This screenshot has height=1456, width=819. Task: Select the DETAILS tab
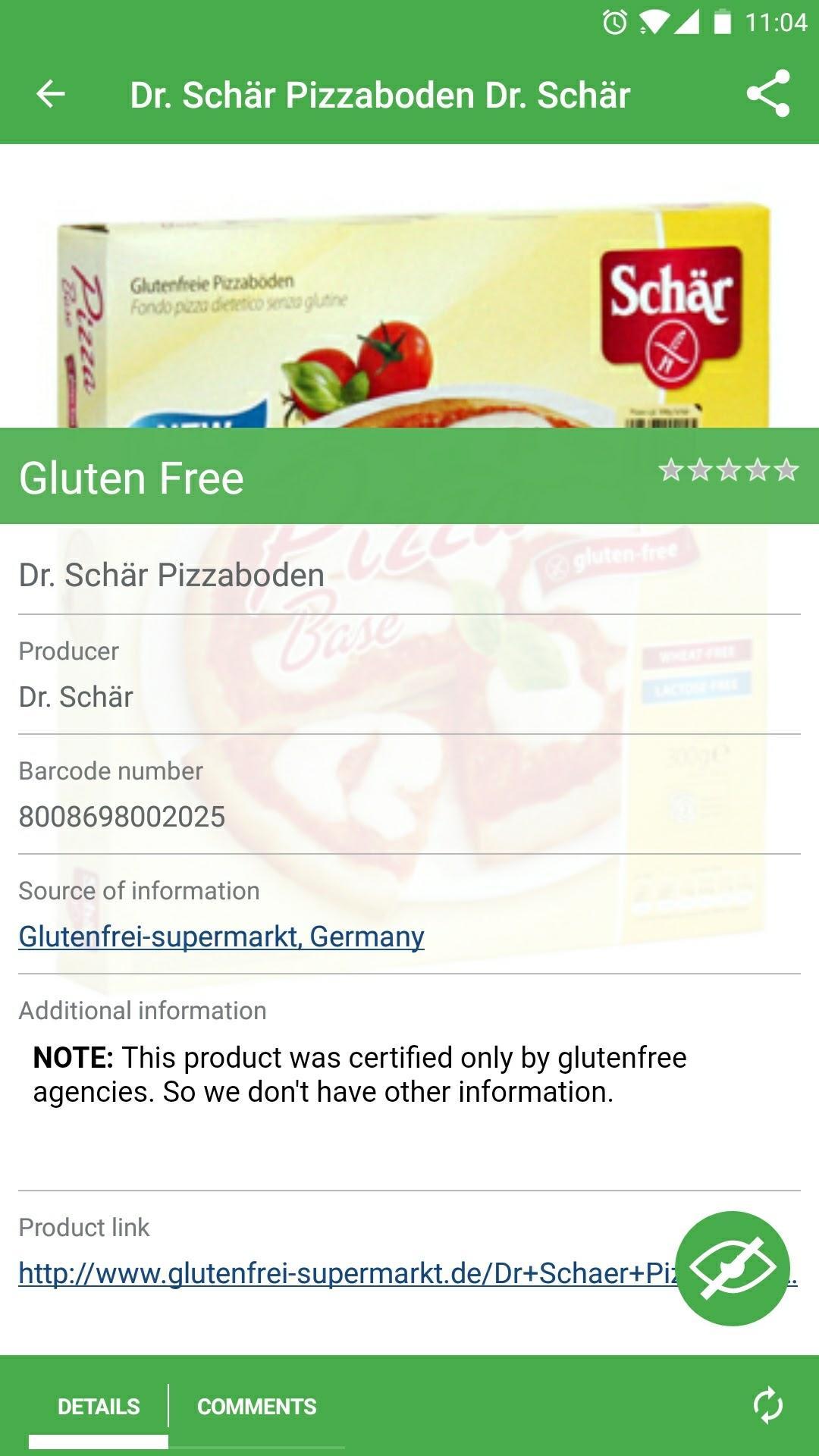coord(99,1404)
